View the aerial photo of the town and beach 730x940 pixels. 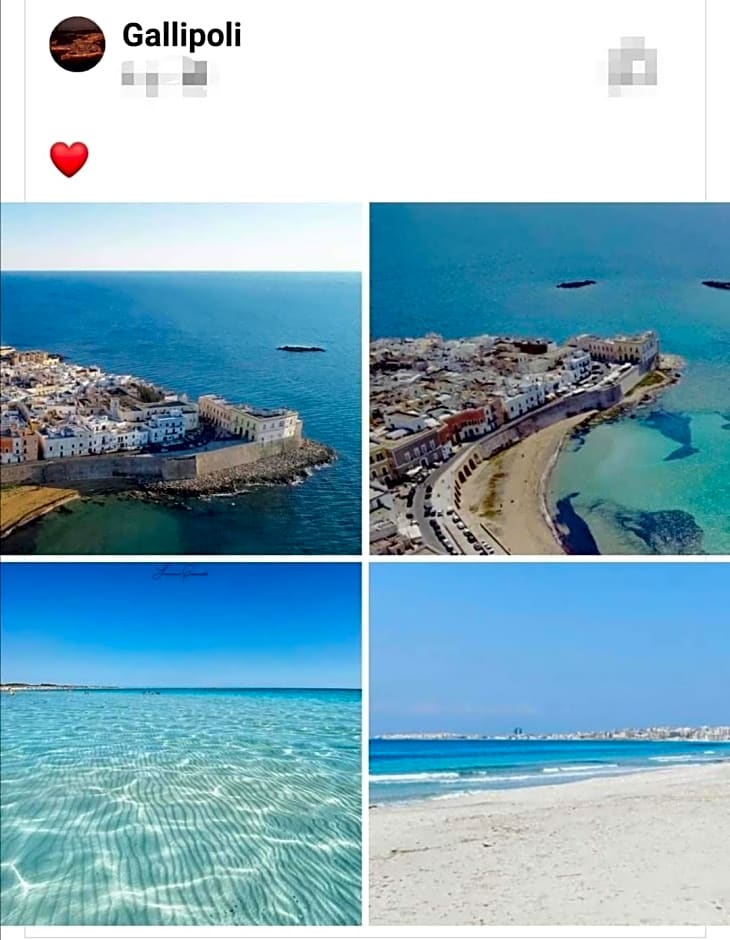coord(549,378)
